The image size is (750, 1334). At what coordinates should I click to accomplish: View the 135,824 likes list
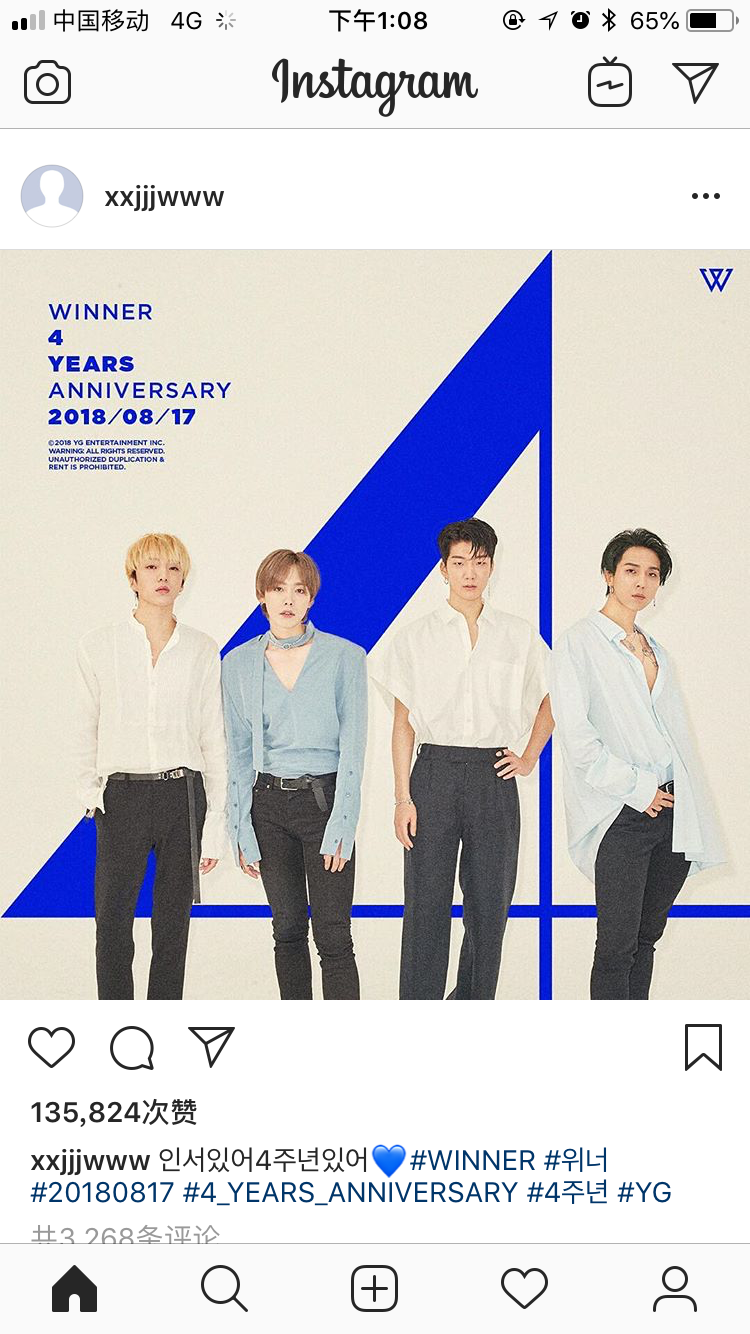point(114,1112)
